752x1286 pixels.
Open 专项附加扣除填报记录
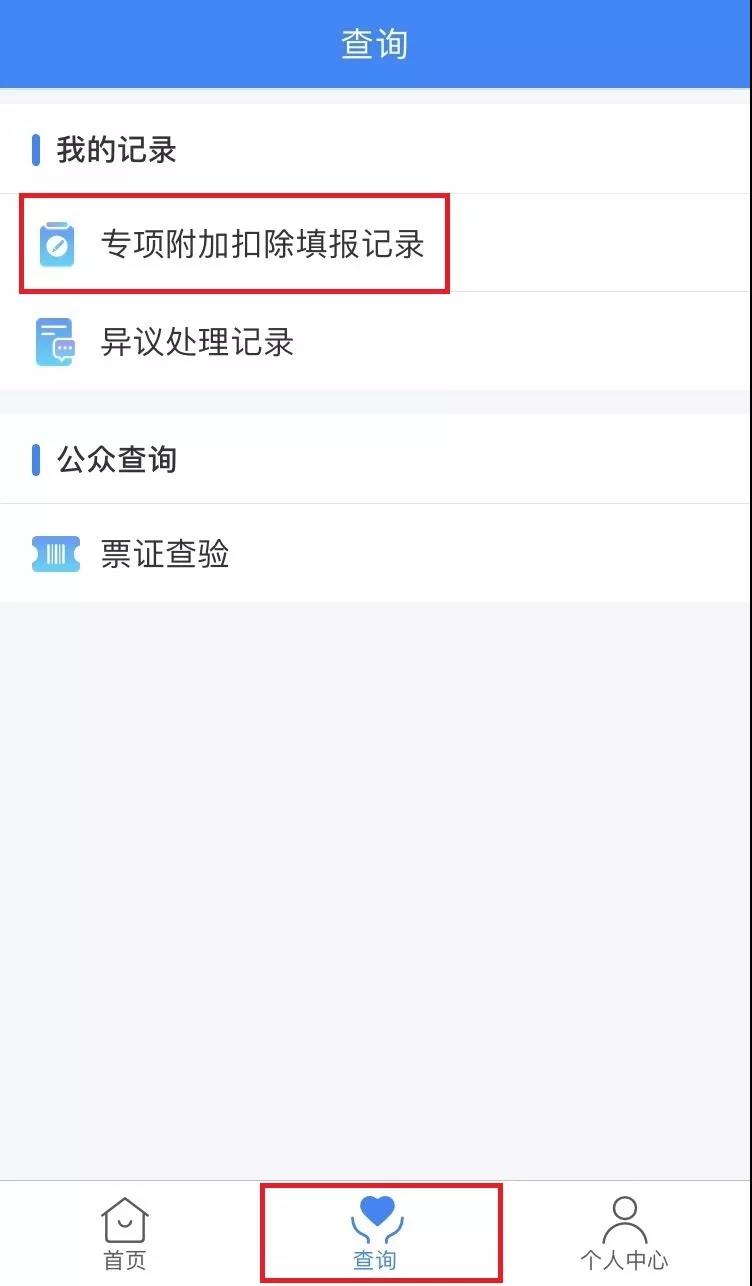click(375, 243)
